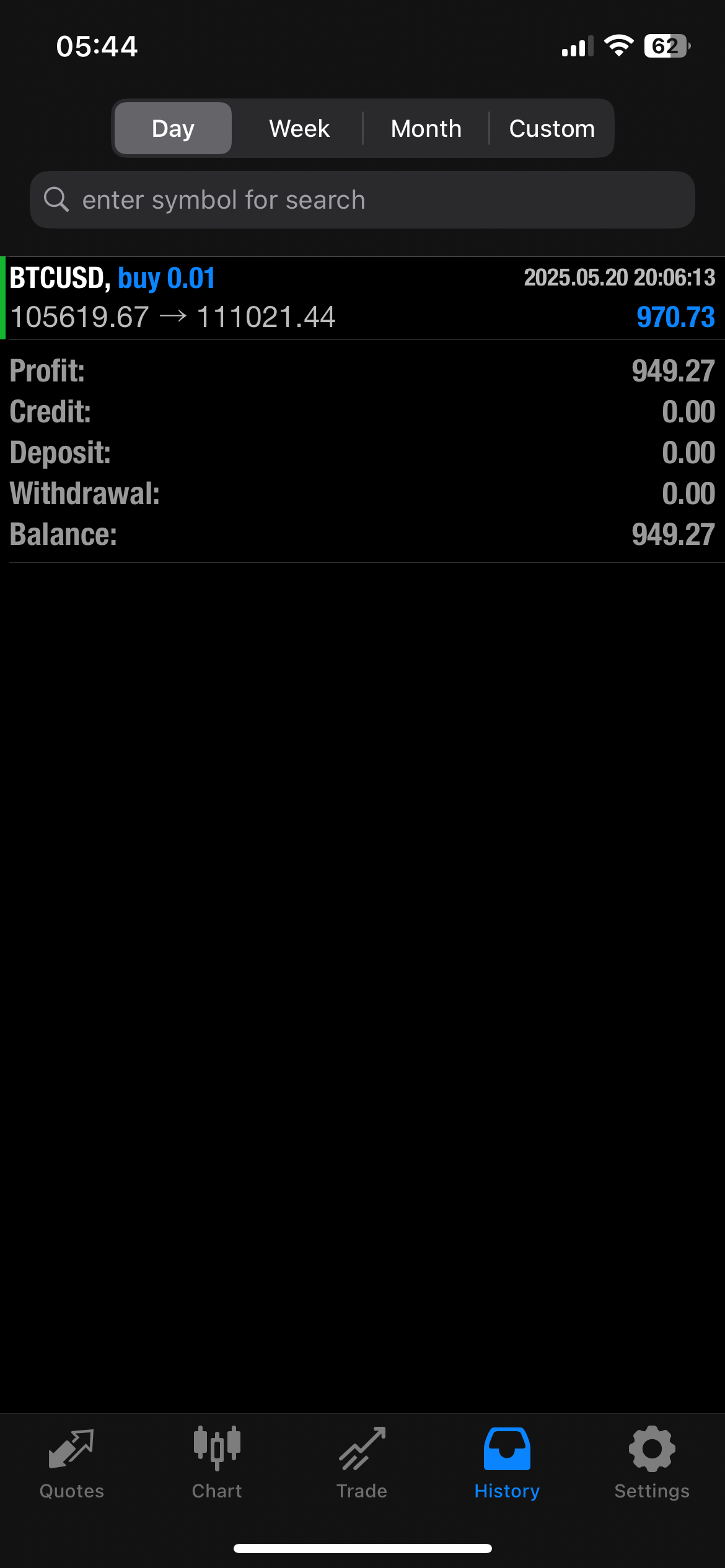Select the Day period filter
725x1568 pixels.
(x=173, y=128)
